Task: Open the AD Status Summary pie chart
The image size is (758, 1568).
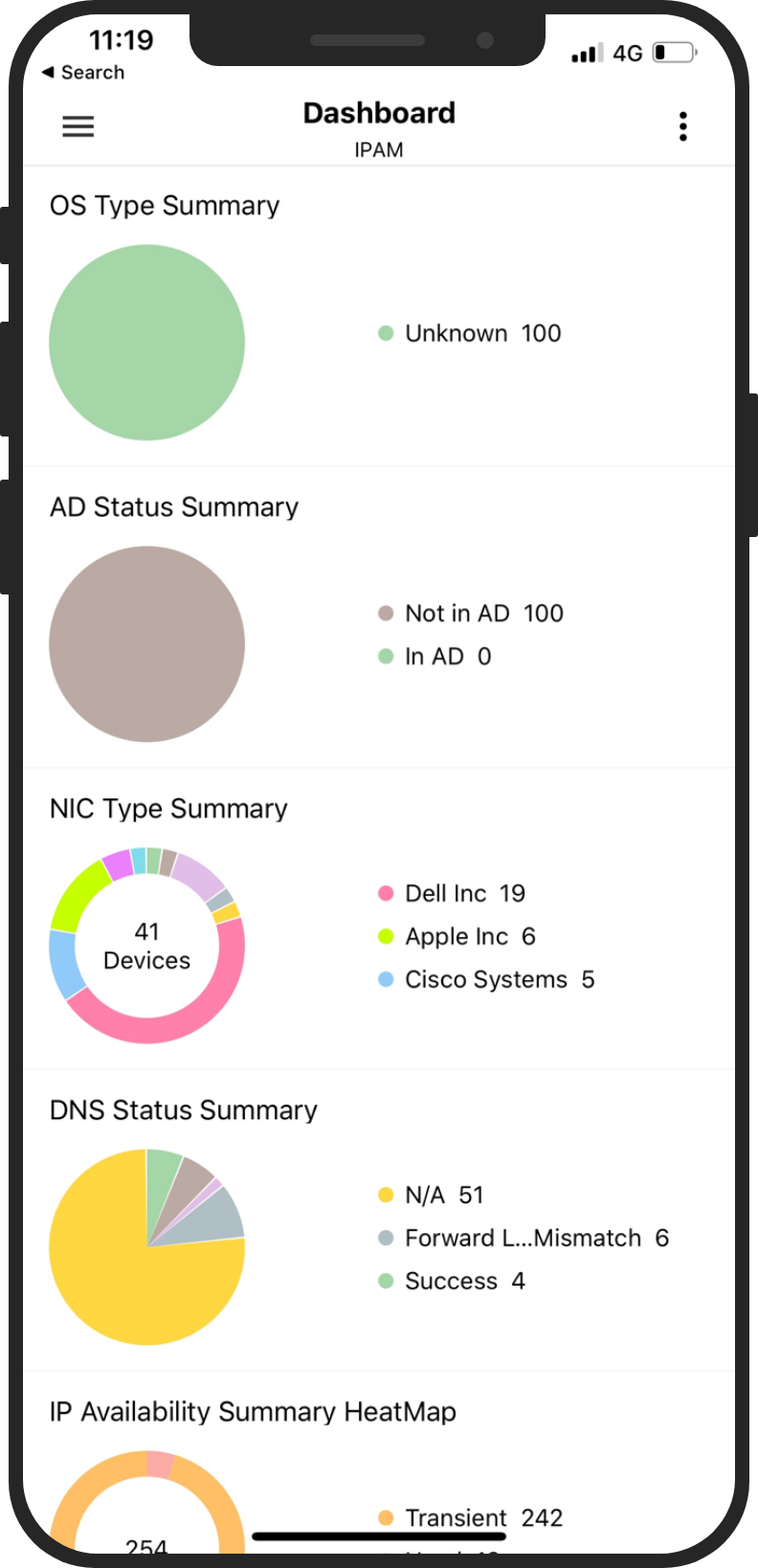Action: pos(147,644)
